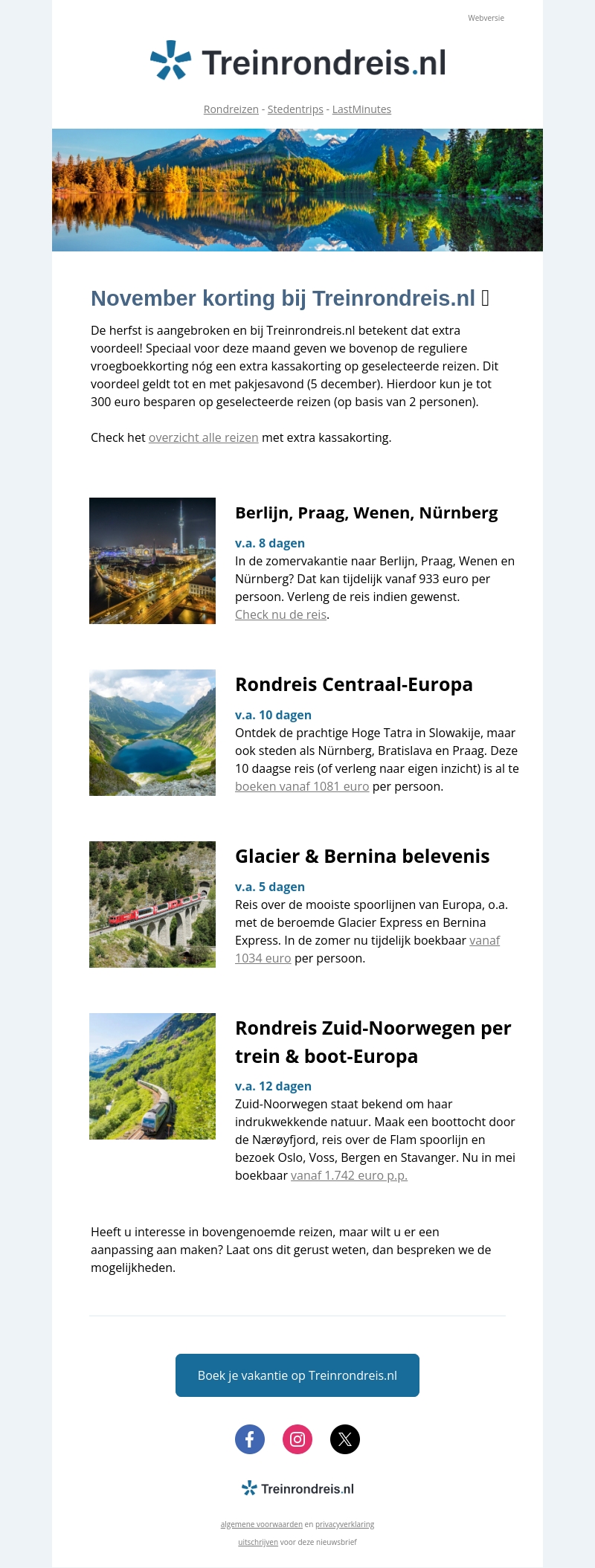595x1568 pixels.
Task: Tap 'uitschrijven' to unsubscribe
Action: pos(257,1542)
